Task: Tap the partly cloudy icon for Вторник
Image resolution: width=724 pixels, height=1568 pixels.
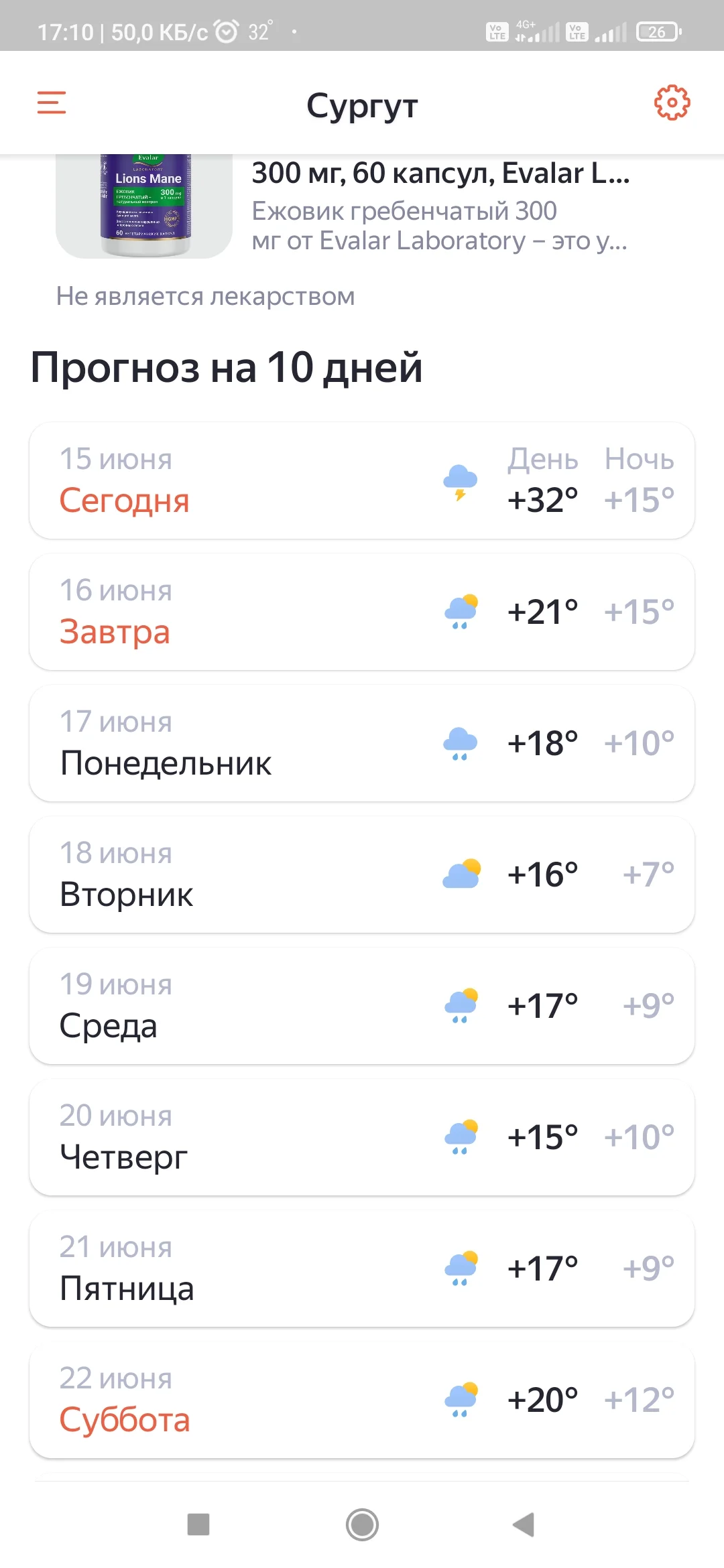Action: [460, 874]
